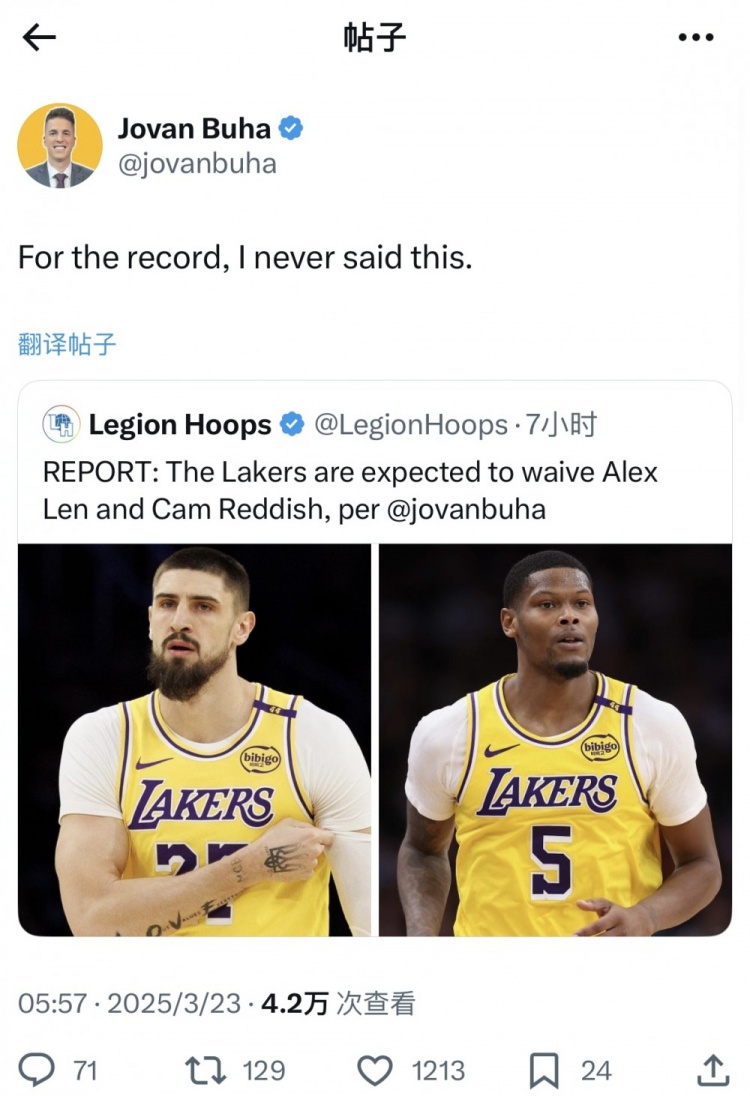The width and height of the screenshot is (750, 1096).
Task: Reply to Jovan Buha's post
Action: pyautogui.click(x=38, y=1071)
